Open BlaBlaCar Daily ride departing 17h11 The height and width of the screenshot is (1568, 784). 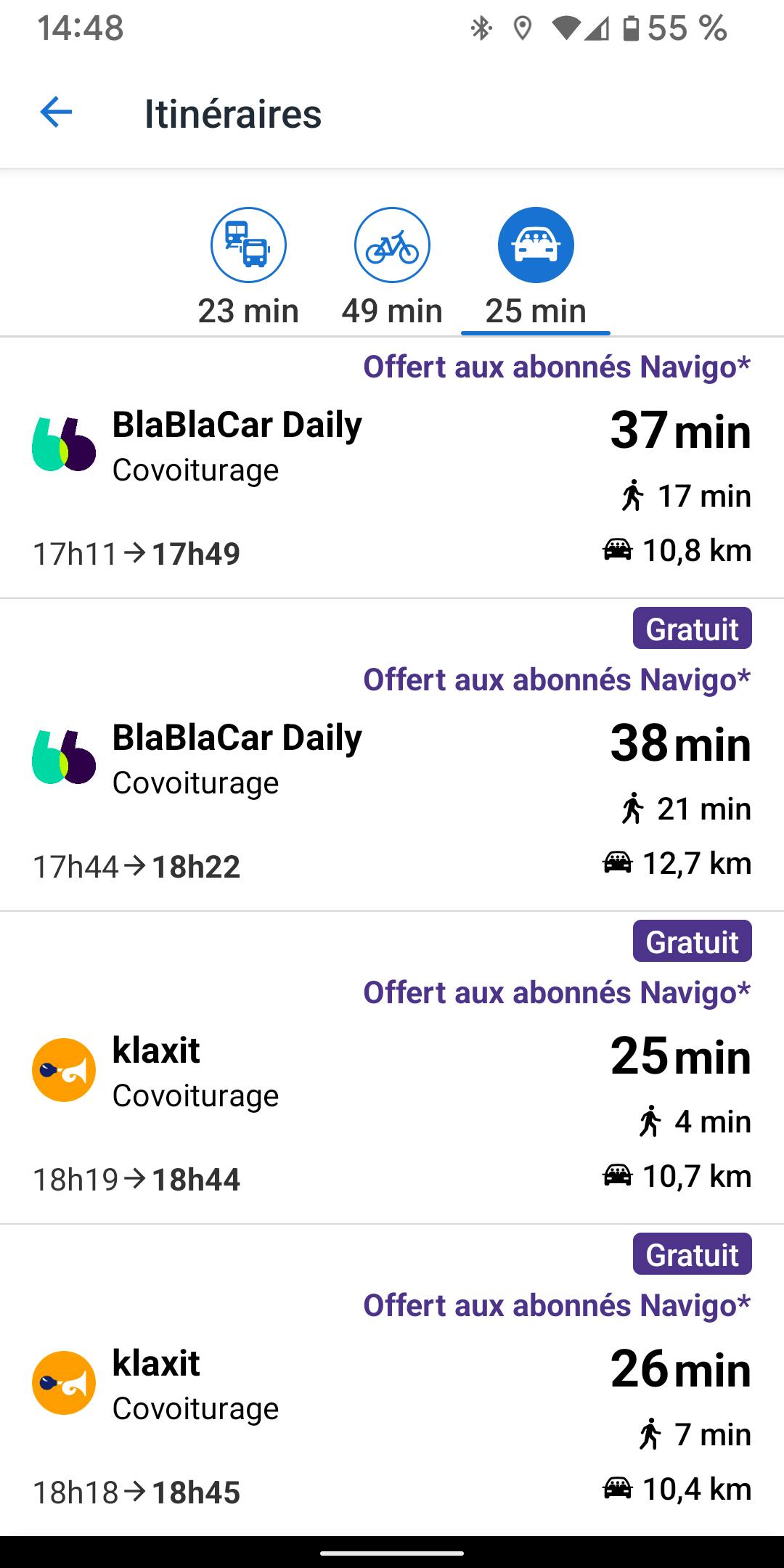point(392,468)
